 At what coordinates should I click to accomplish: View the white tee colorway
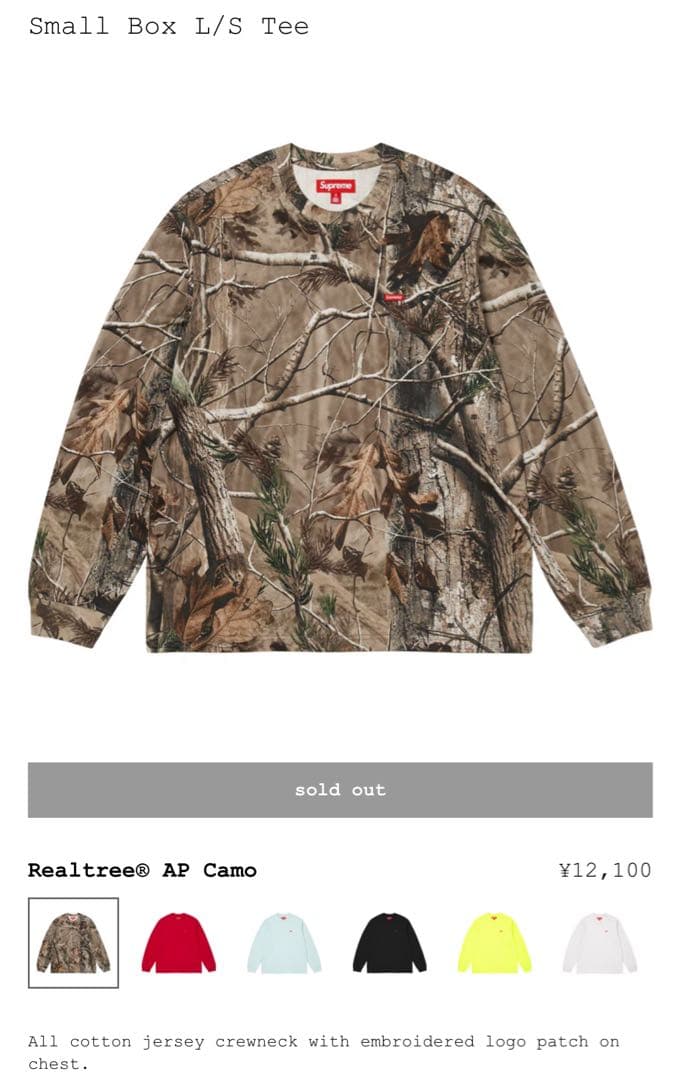(599, 942)
